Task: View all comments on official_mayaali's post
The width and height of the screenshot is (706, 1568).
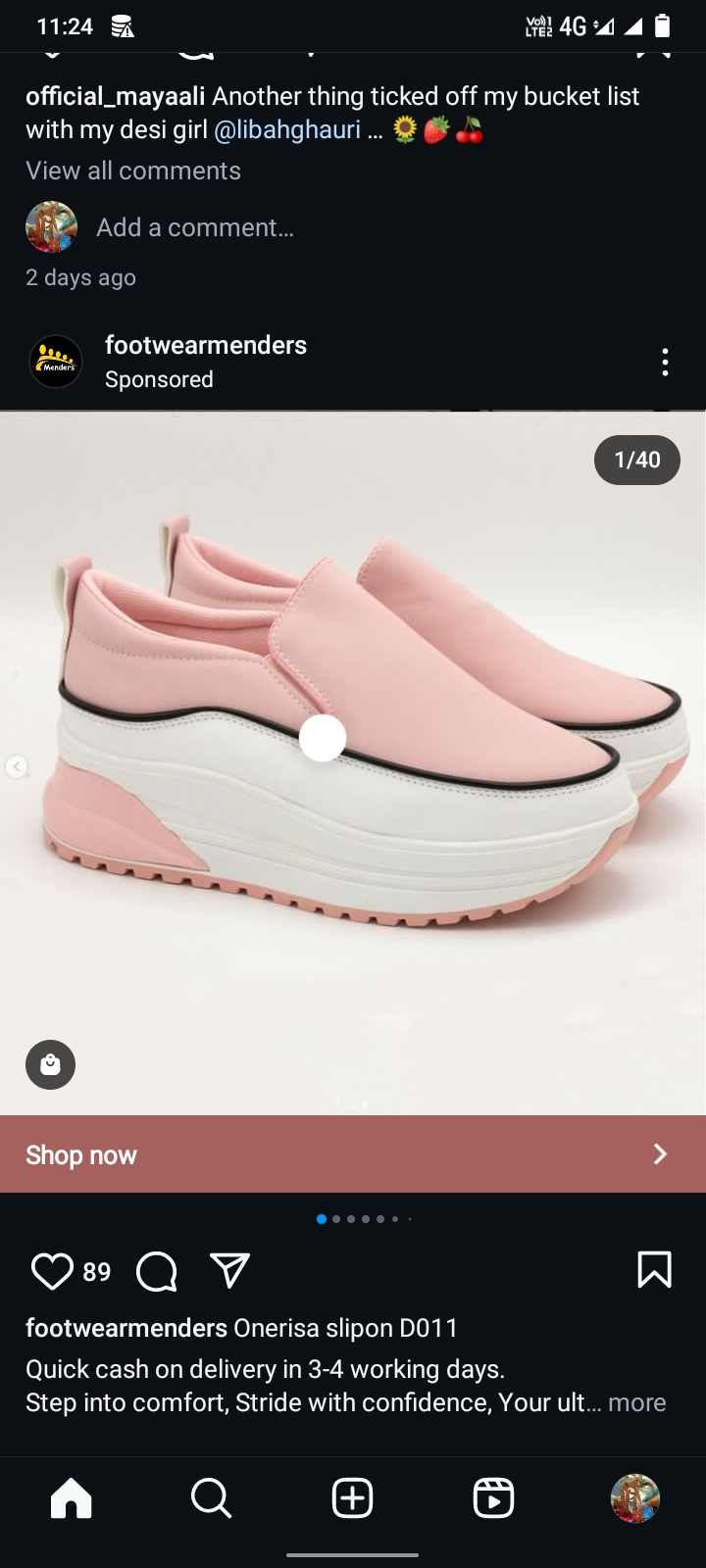Action: pyautogui.click(x=133, y=171)
